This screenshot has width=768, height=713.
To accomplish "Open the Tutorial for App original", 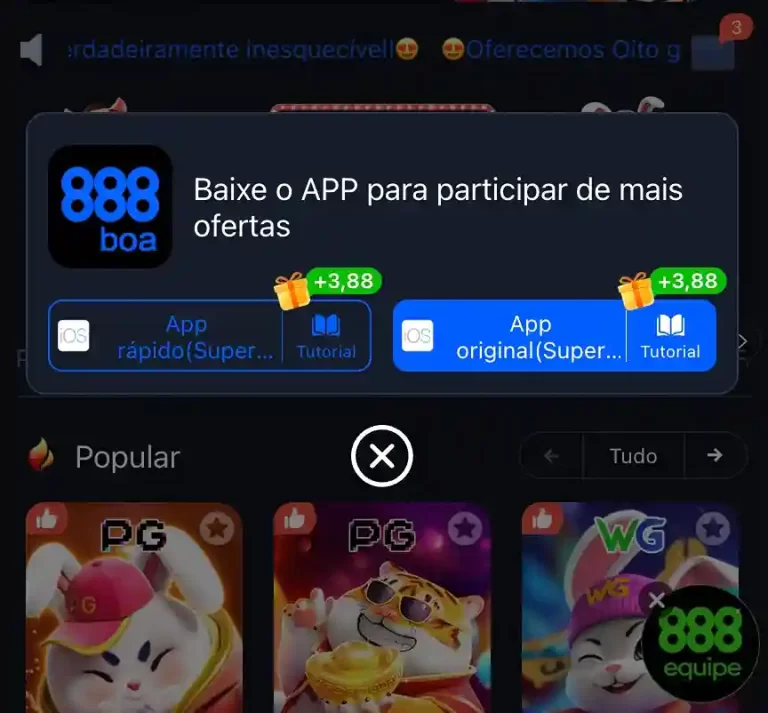I will [670, 337].
